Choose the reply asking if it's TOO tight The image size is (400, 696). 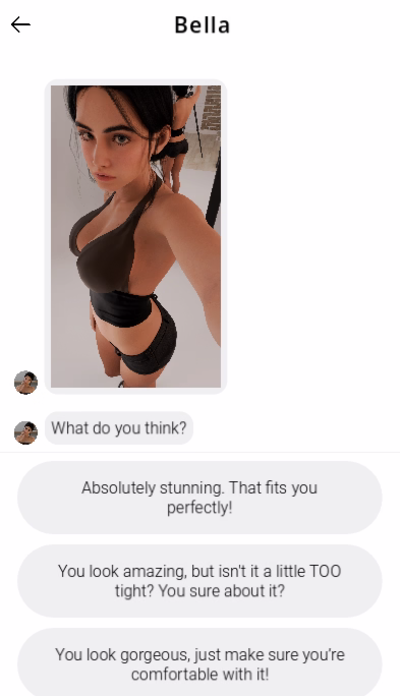200,581
